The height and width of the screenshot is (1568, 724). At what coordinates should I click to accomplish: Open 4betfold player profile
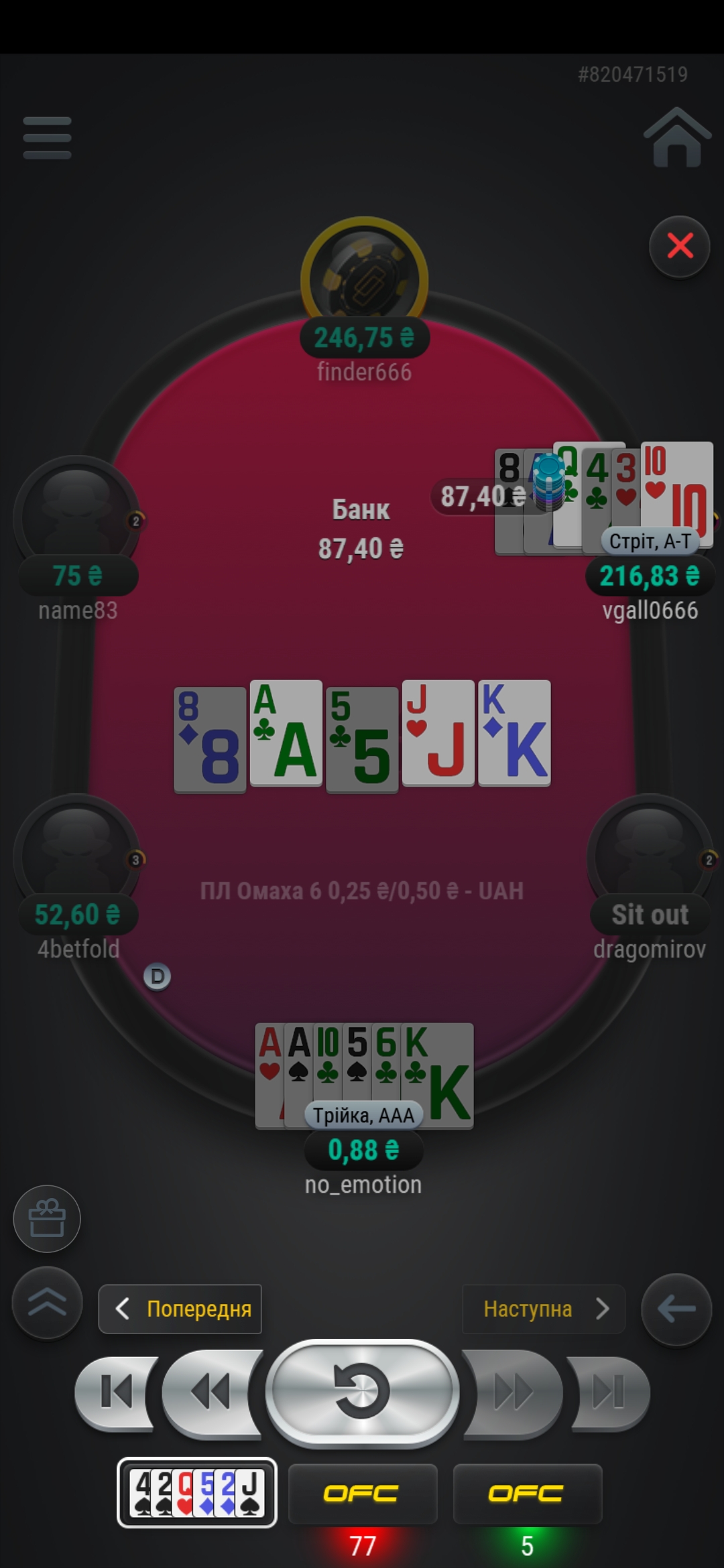77,854
